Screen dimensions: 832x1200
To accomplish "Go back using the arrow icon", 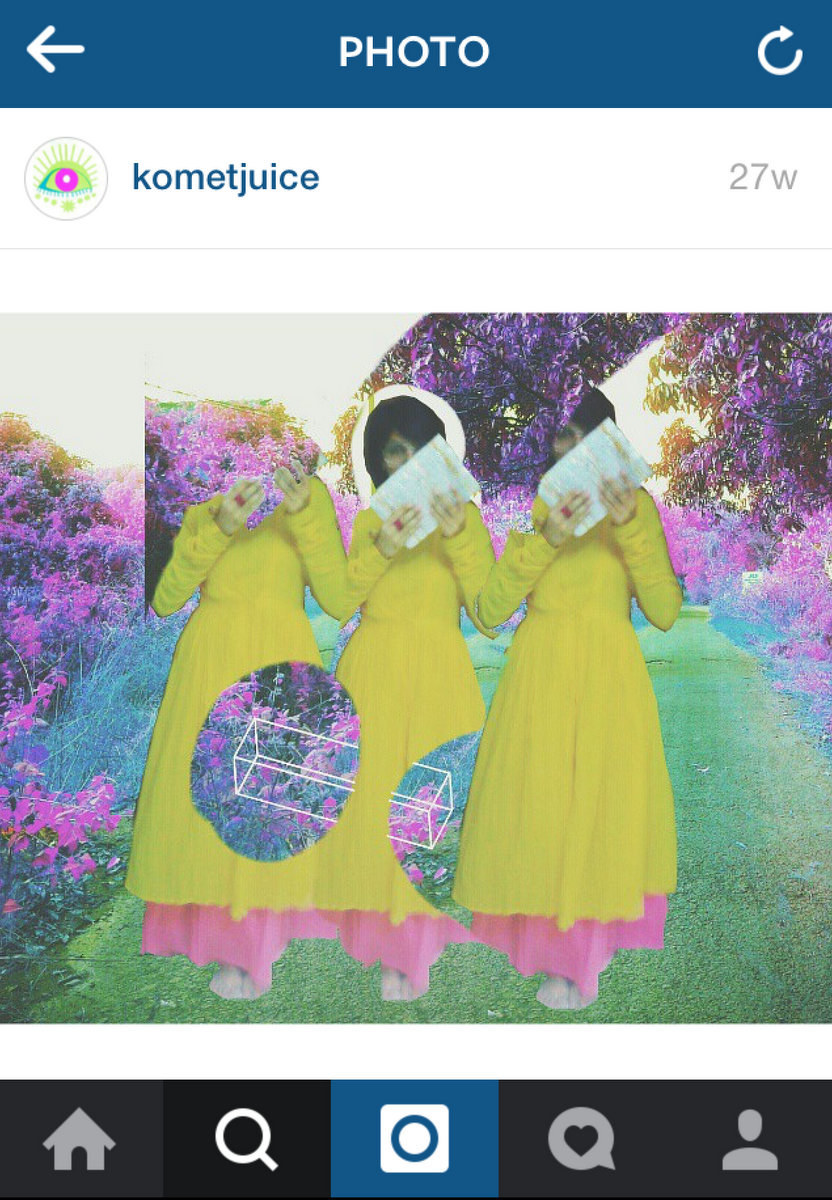I will click(x=55, y=50).
